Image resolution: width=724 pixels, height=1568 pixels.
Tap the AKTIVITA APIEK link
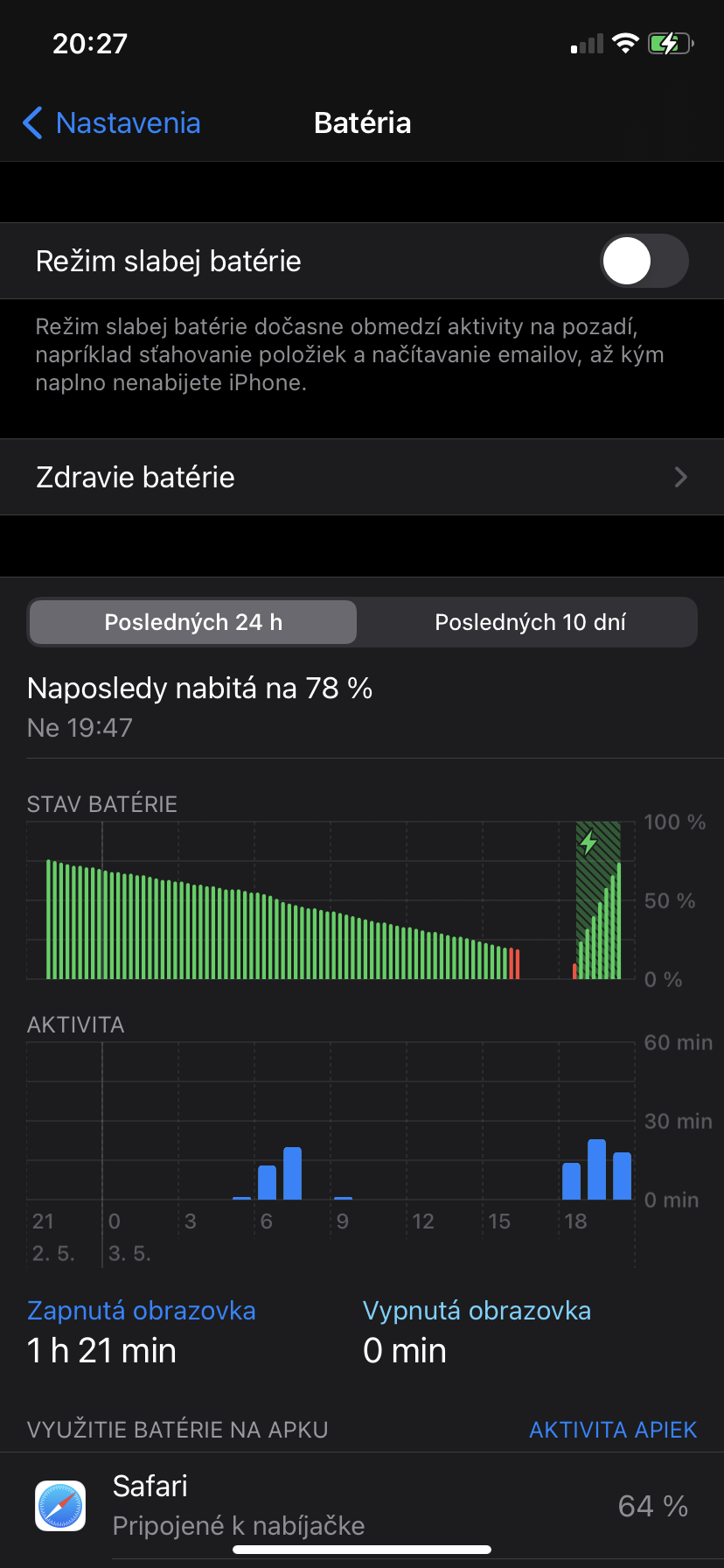click(x=613, y=1430)
